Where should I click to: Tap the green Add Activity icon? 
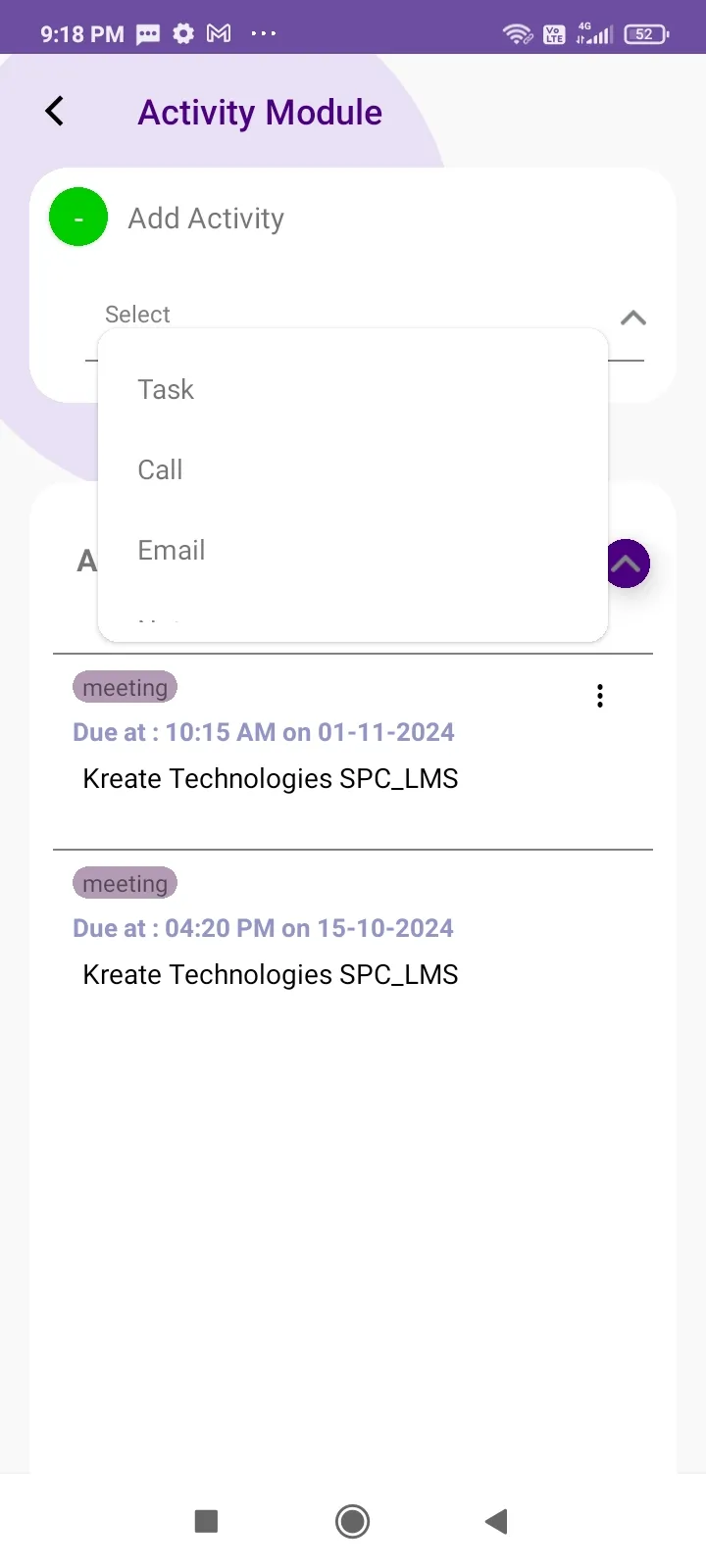click(77, 216)
